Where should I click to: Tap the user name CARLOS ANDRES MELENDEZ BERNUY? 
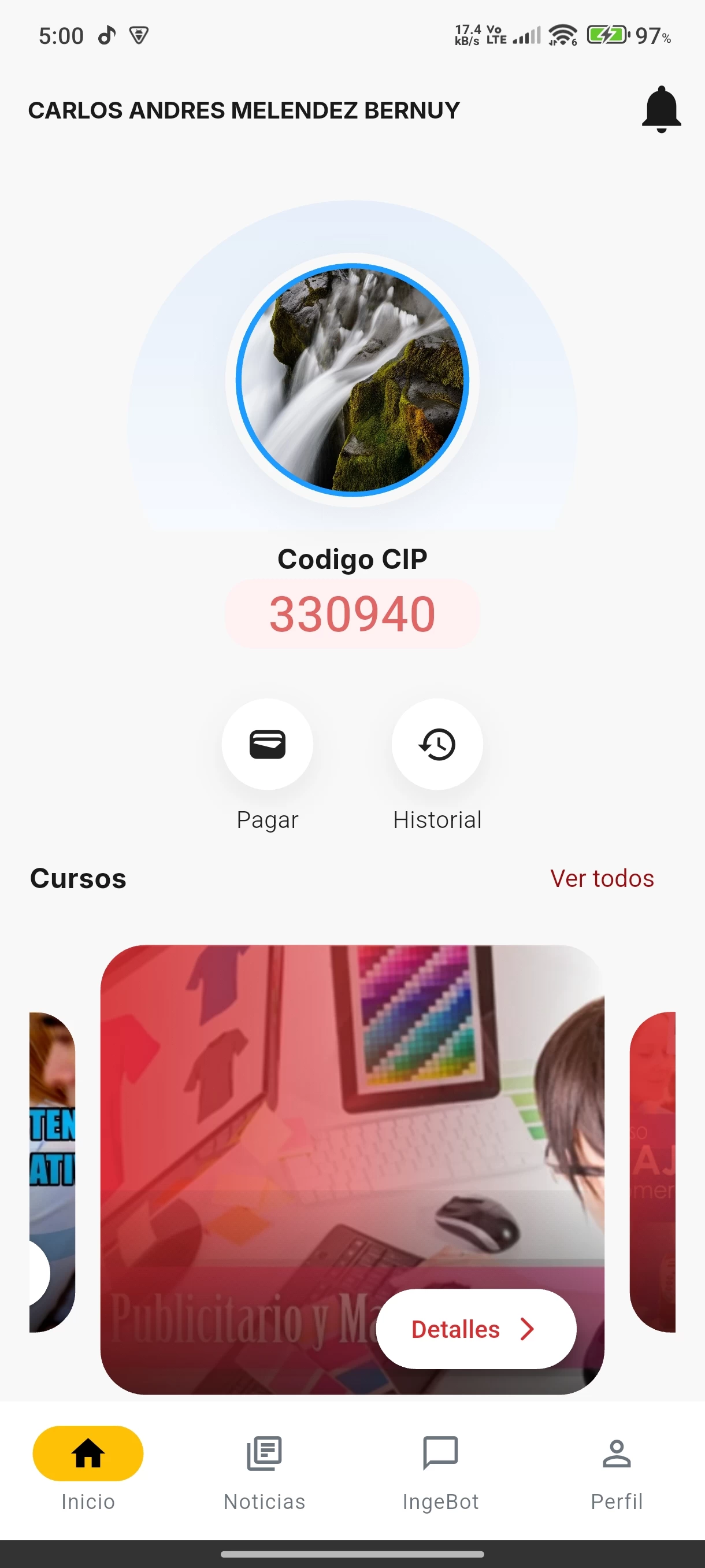pyautogui.click(x=243, y=110)
